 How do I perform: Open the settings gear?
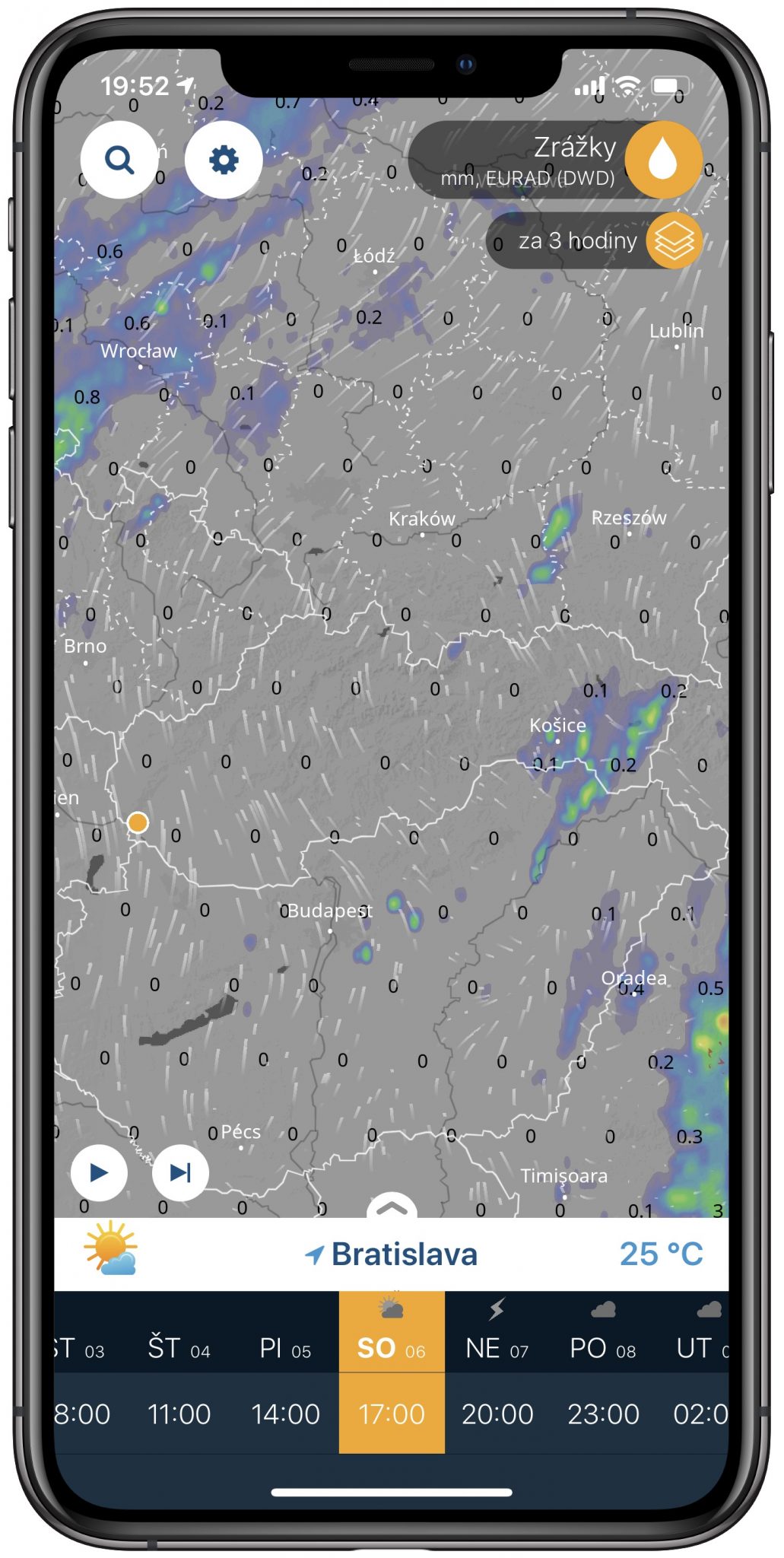pyautogui.click(x=224, y=161)
